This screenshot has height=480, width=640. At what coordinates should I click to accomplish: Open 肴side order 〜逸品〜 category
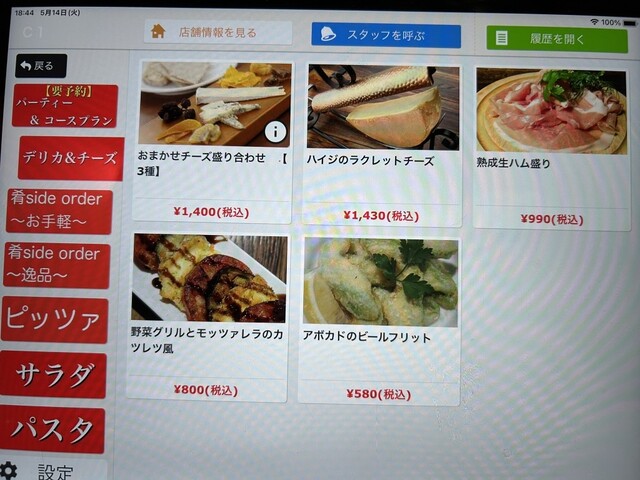click(x=57, y=264)
